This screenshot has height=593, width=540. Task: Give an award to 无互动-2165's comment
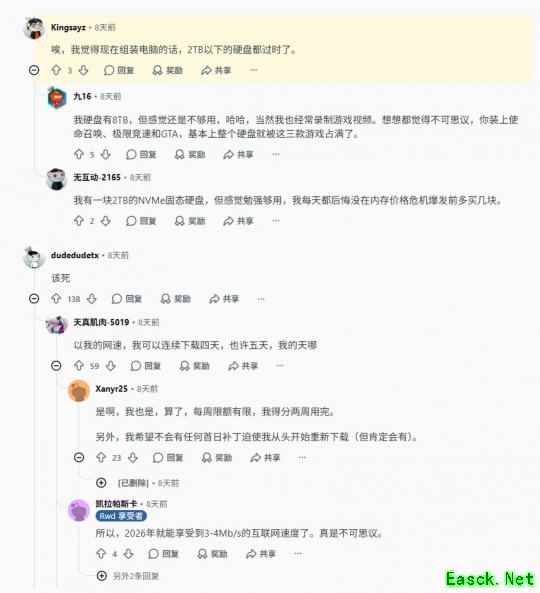coord(190,221)
